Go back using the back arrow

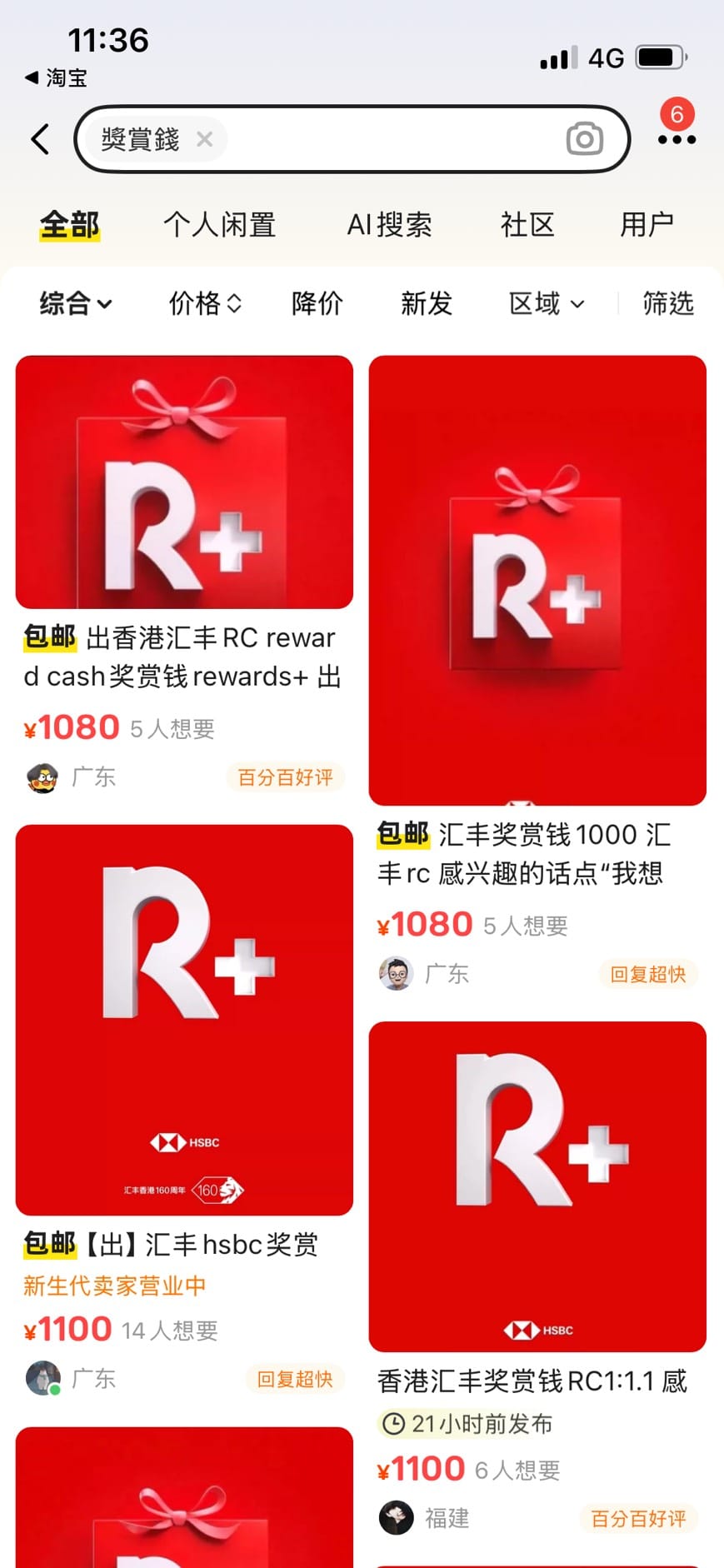pos(40,139)
